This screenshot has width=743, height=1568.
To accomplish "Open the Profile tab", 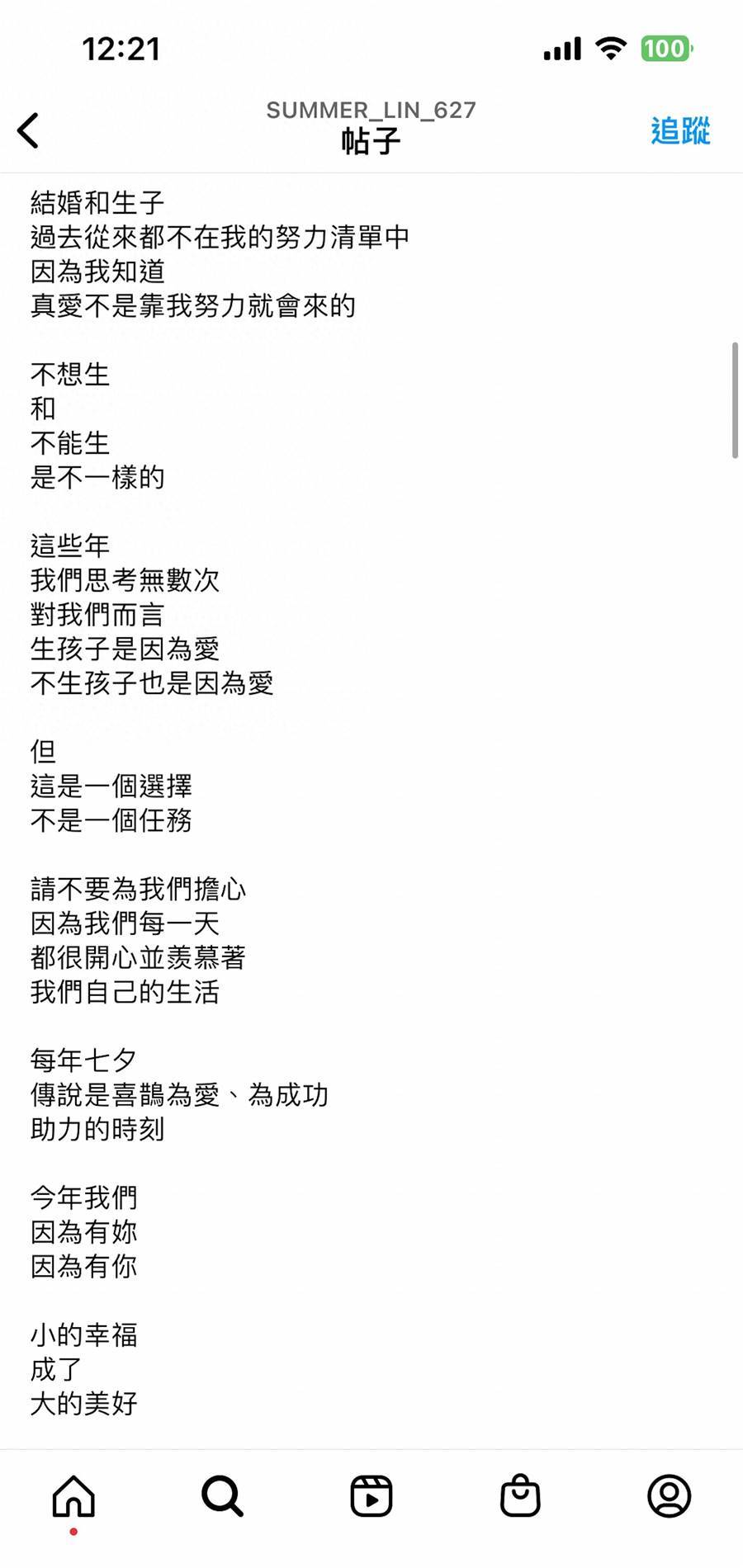I will pyautogui.click(x=669, y=1496).
